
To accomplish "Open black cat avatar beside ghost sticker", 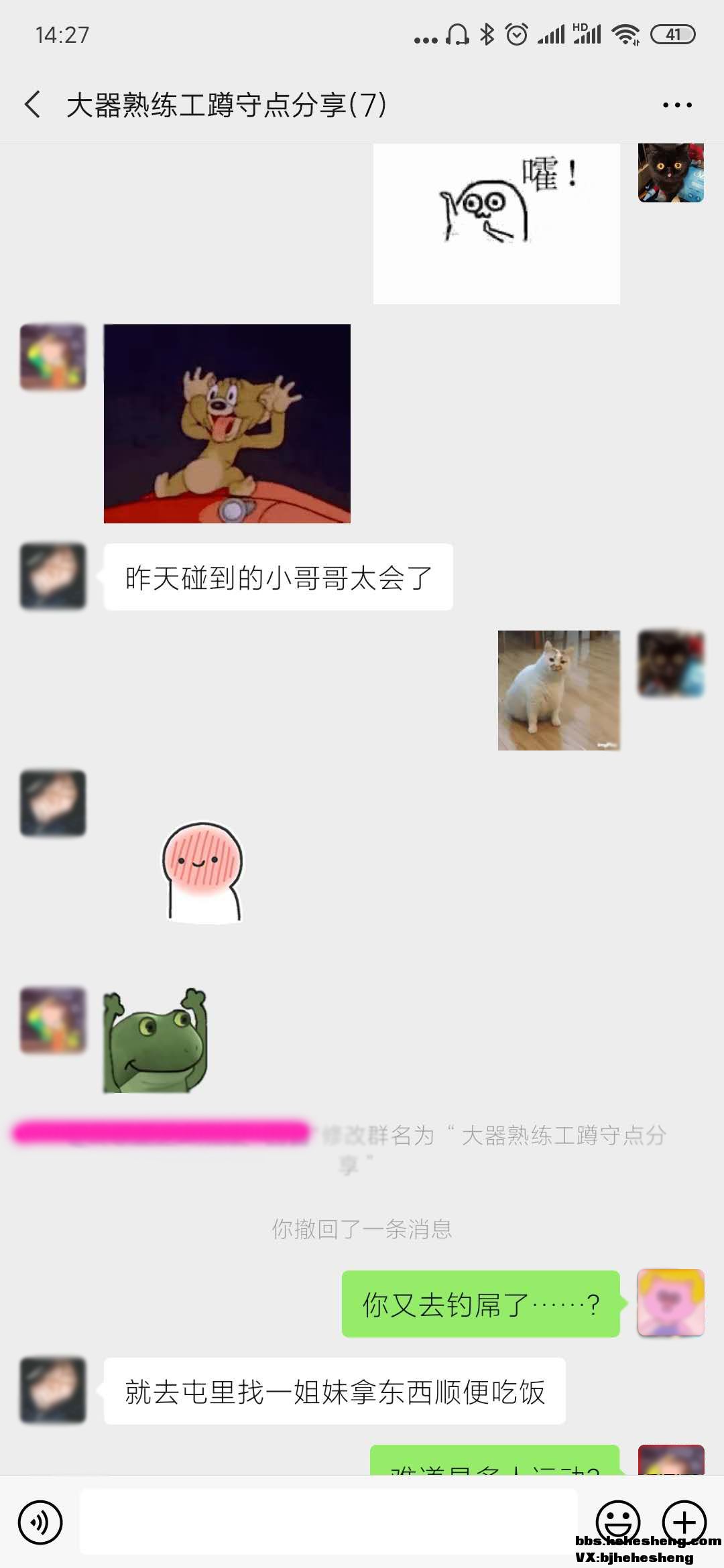I will (670, 172).
